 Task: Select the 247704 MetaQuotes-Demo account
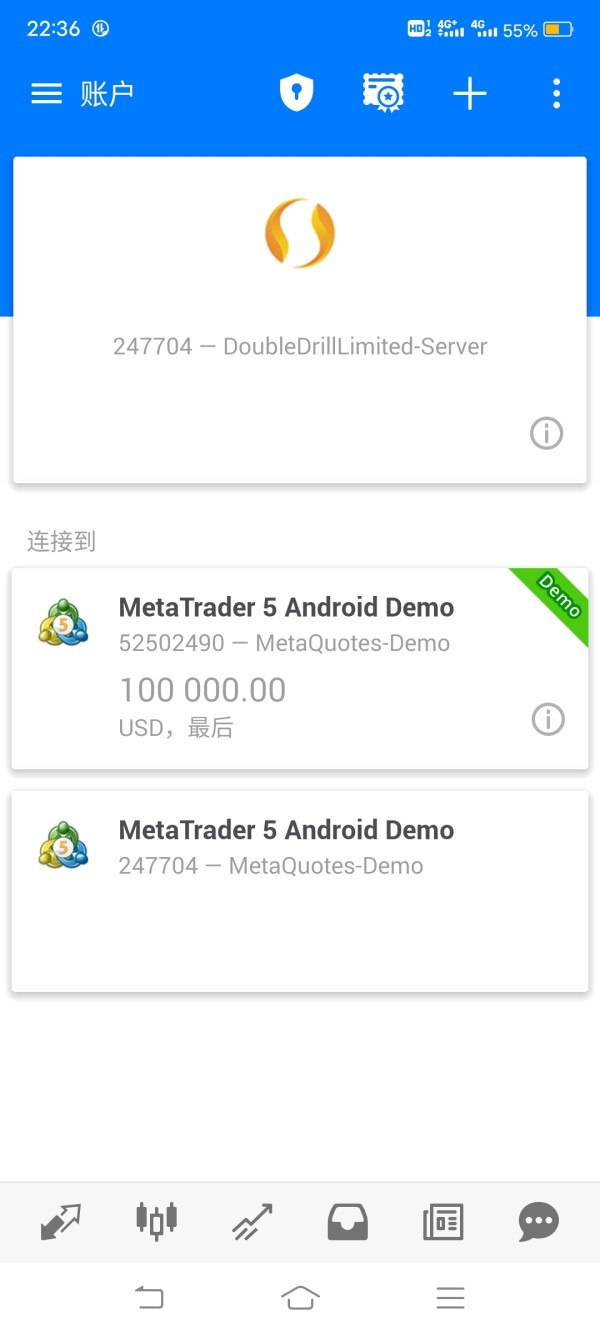pos(300,890)
